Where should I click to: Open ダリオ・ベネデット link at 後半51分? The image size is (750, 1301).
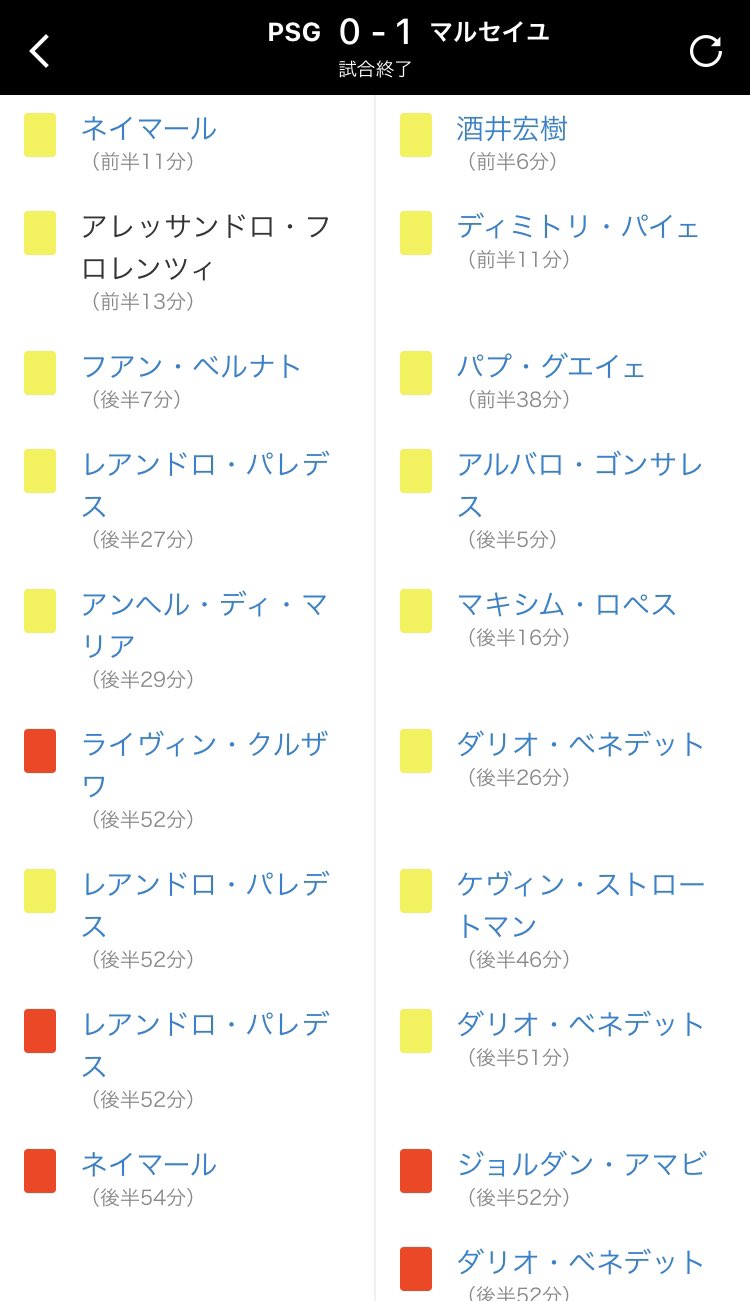point(581,1024)
